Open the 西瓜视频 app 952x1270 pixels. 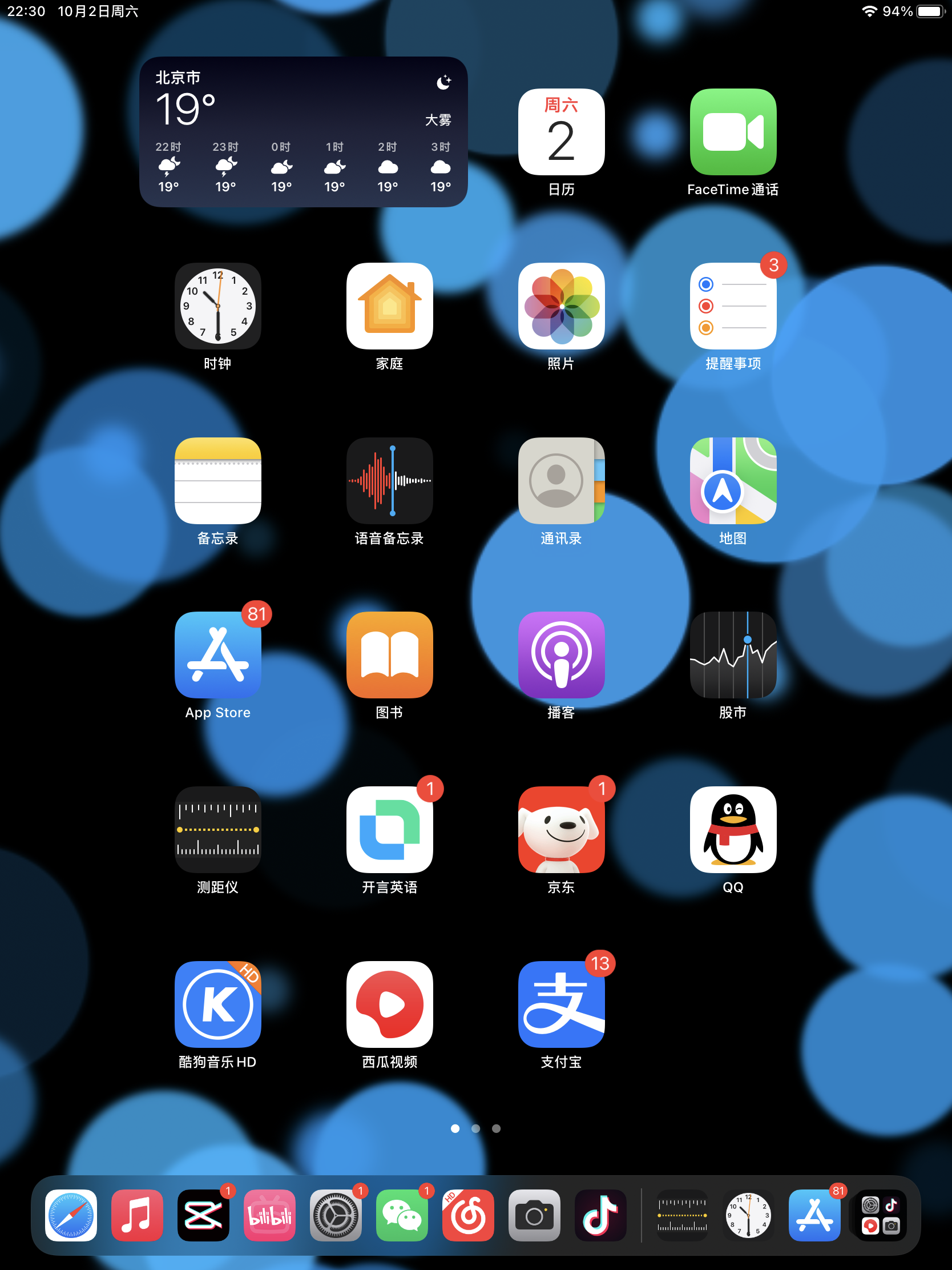tap(389, 1003)
